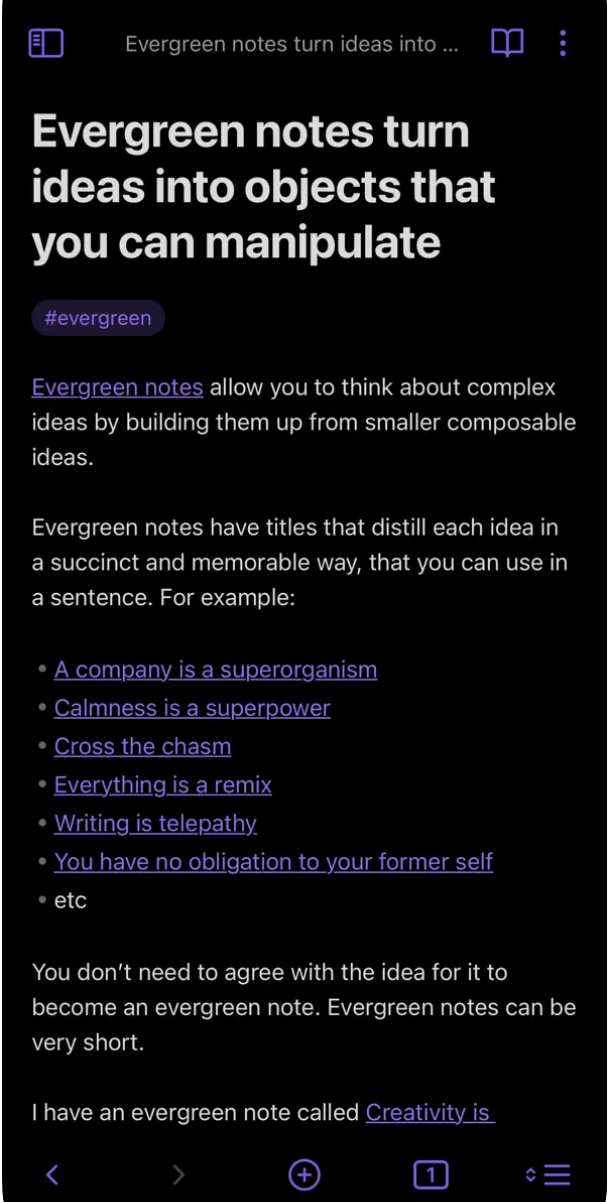Switch to reading view via book icon
This screenshot has height=1202, width=608.
point(507,43)
